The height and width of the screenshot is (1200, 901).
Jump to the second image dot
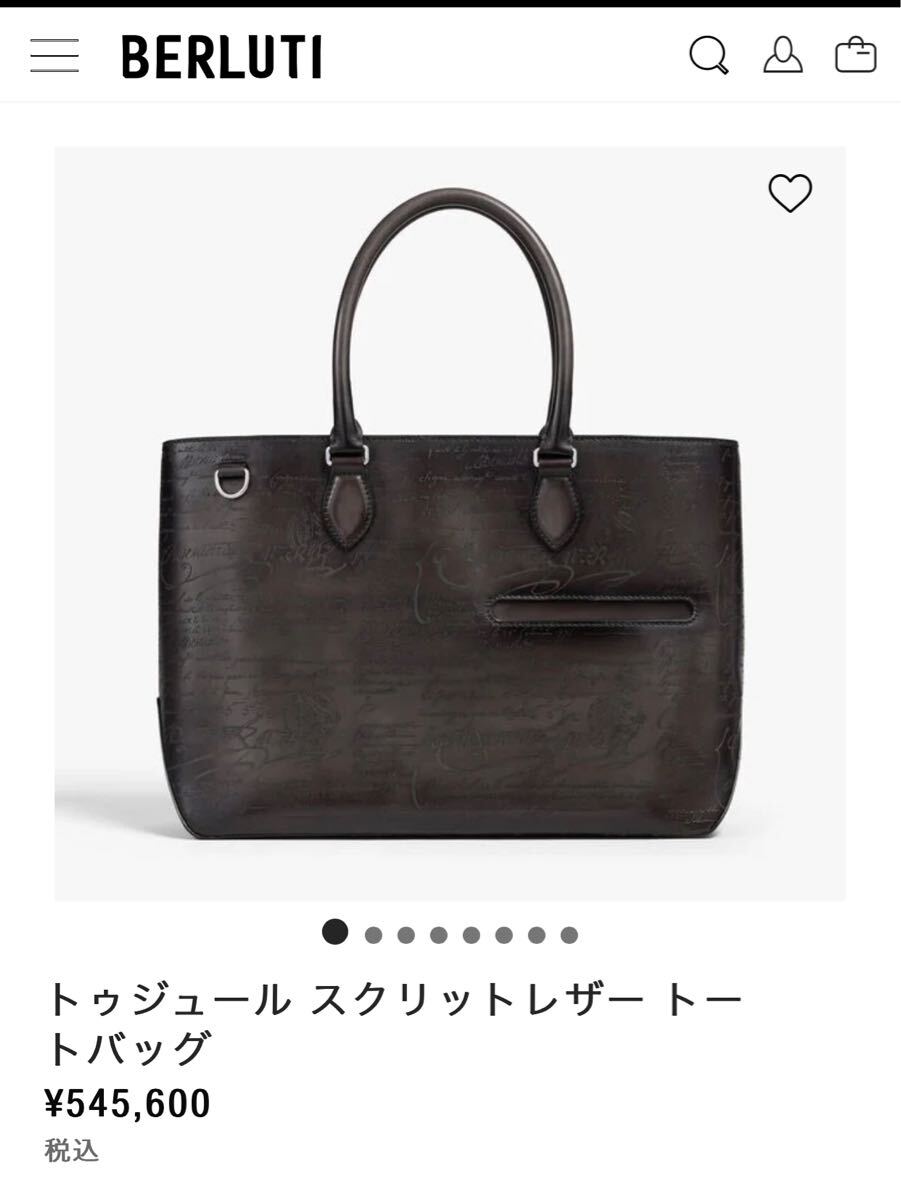click(374, 935)
